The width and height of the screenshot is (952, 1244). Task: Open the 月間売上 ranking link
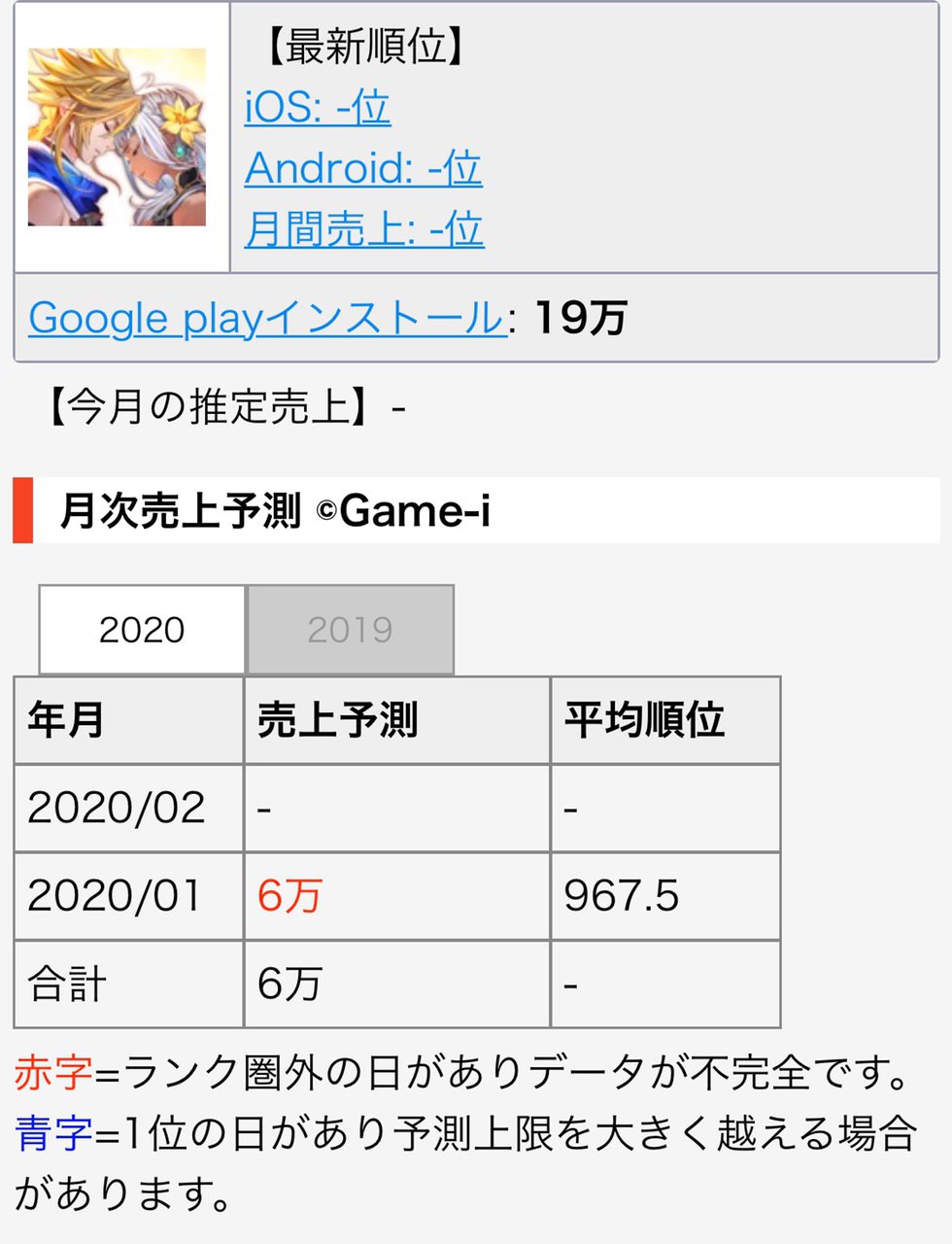[364, 229]
